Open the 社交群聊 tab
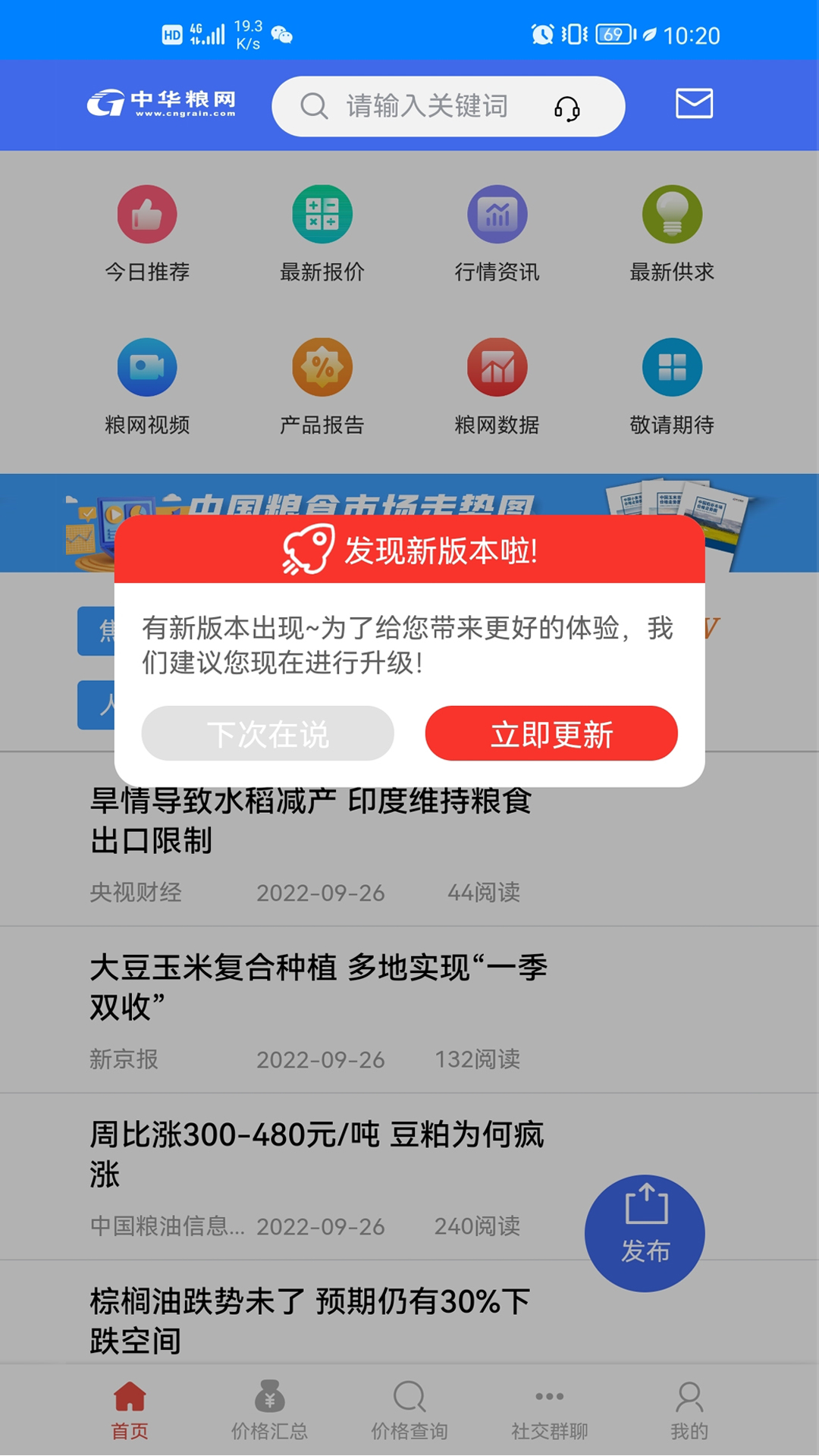This screenshot has height=1456, width=819. 550,1410
